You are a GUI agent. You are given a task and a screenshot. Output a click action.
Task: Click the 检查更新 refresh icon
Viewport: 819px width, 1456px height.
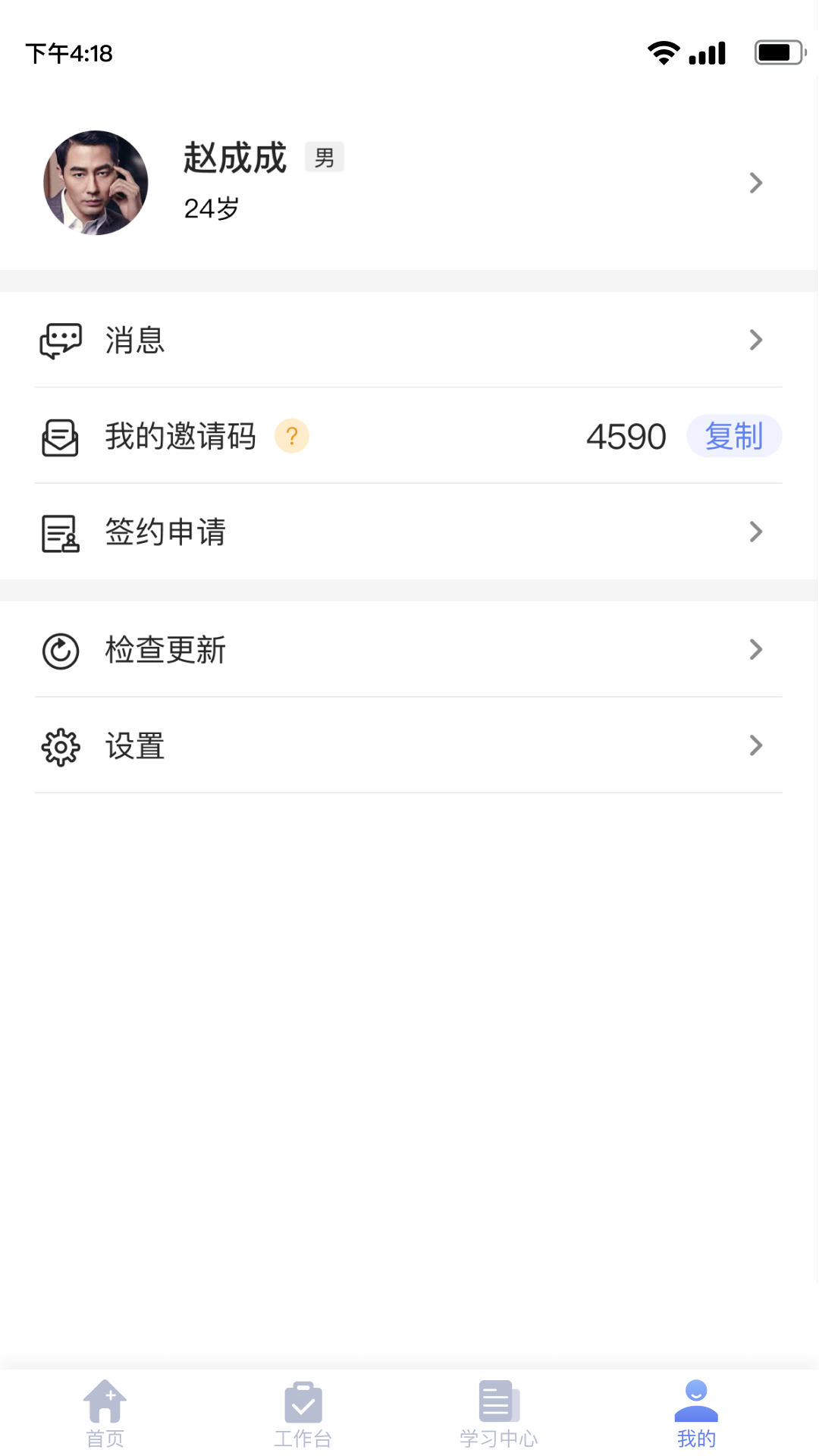coord(60,650)
